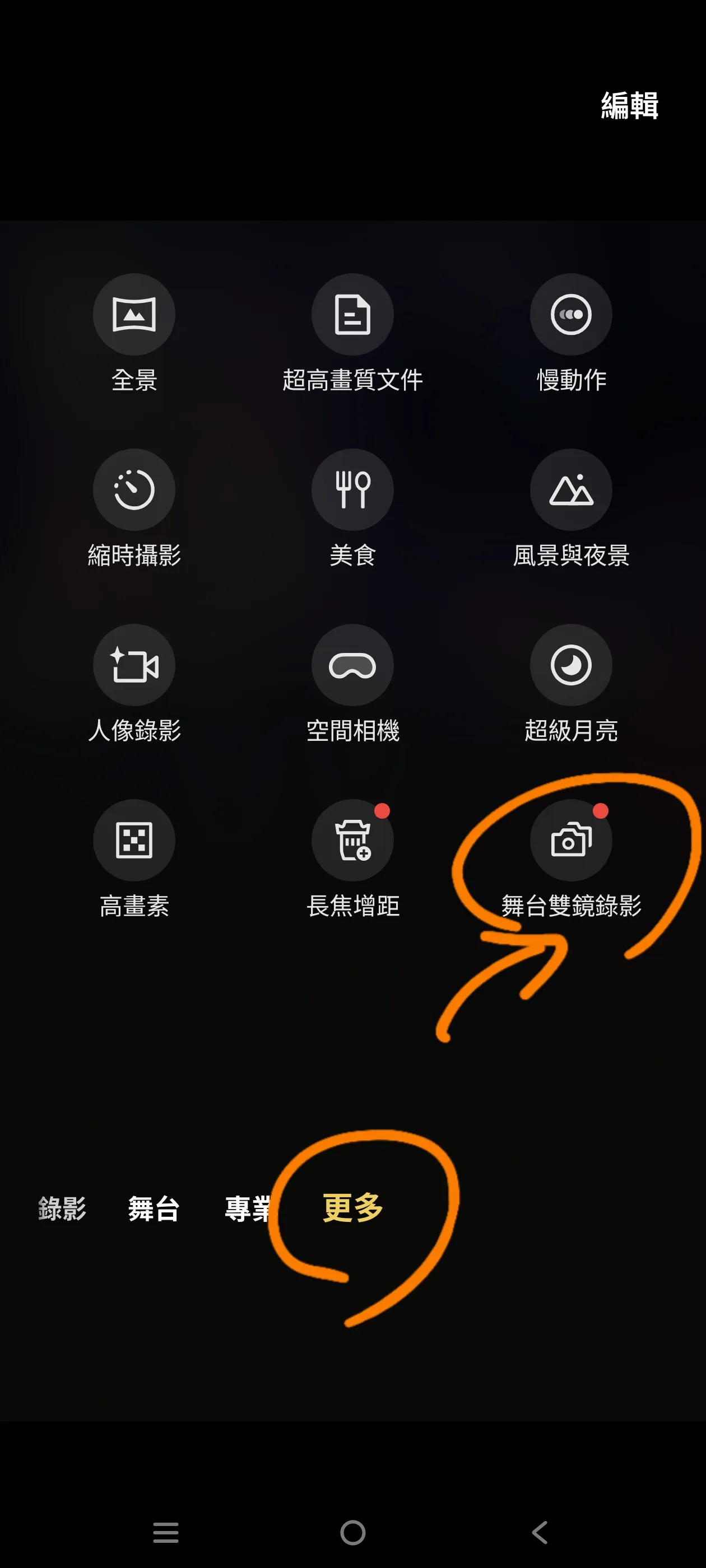Tap the 編輯 edit button
The width and height of the screenshot is (706, 1568).
(x=629, y=105)
